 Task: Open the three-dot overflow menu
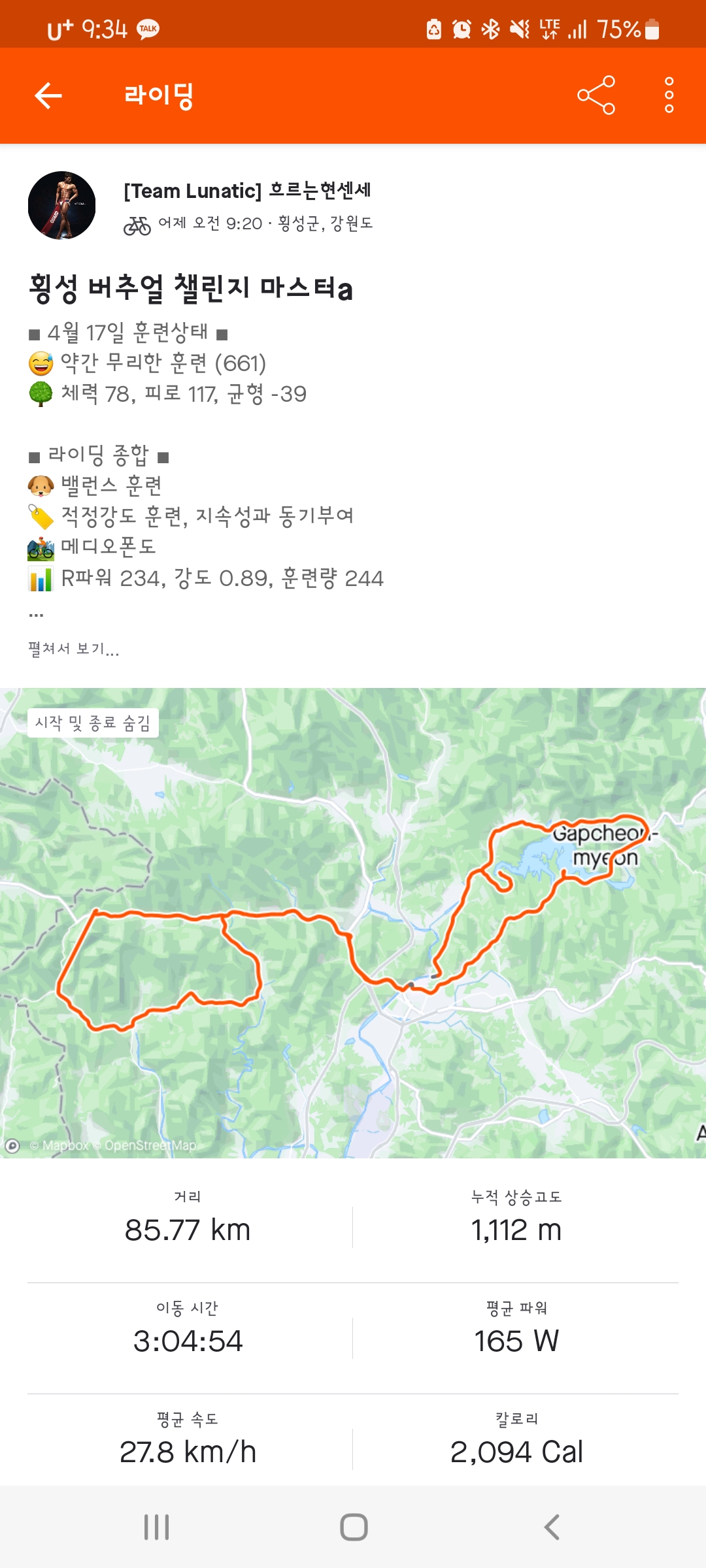pyautogui.click(x=669, y=95)
